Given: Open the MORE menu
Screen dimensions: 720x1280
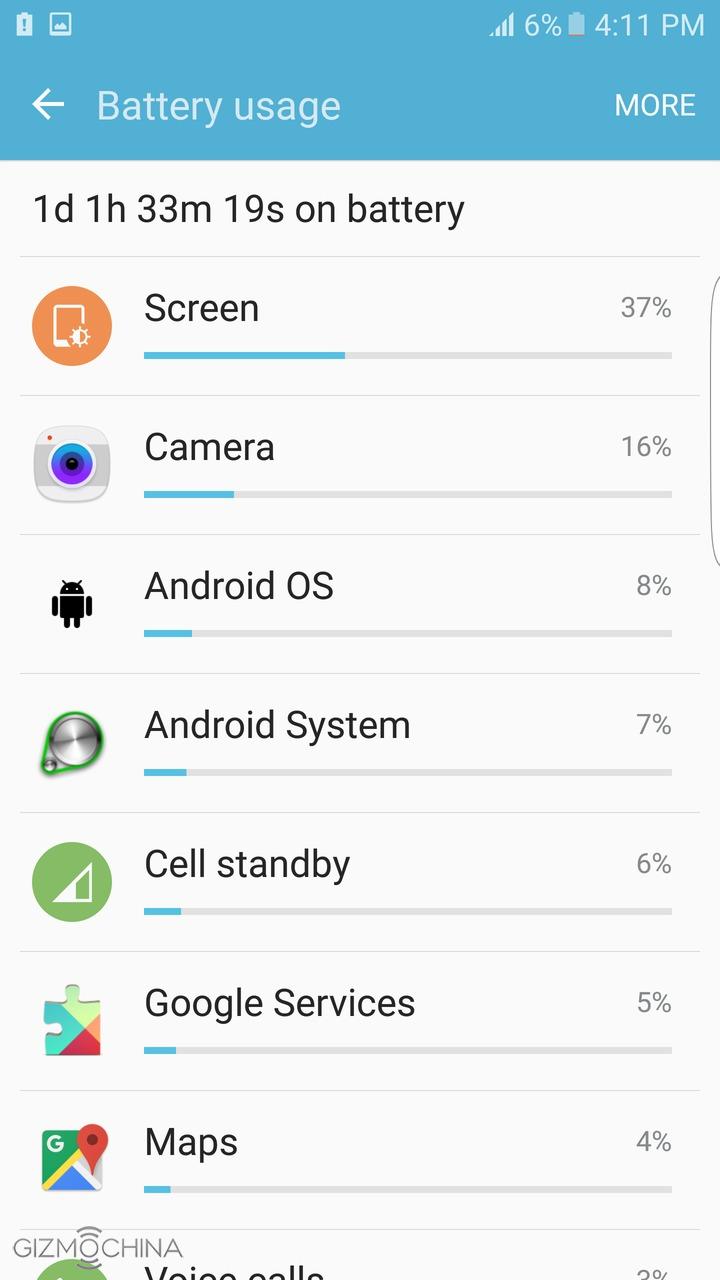Looking at the screenshot, I should pos(654,105).
